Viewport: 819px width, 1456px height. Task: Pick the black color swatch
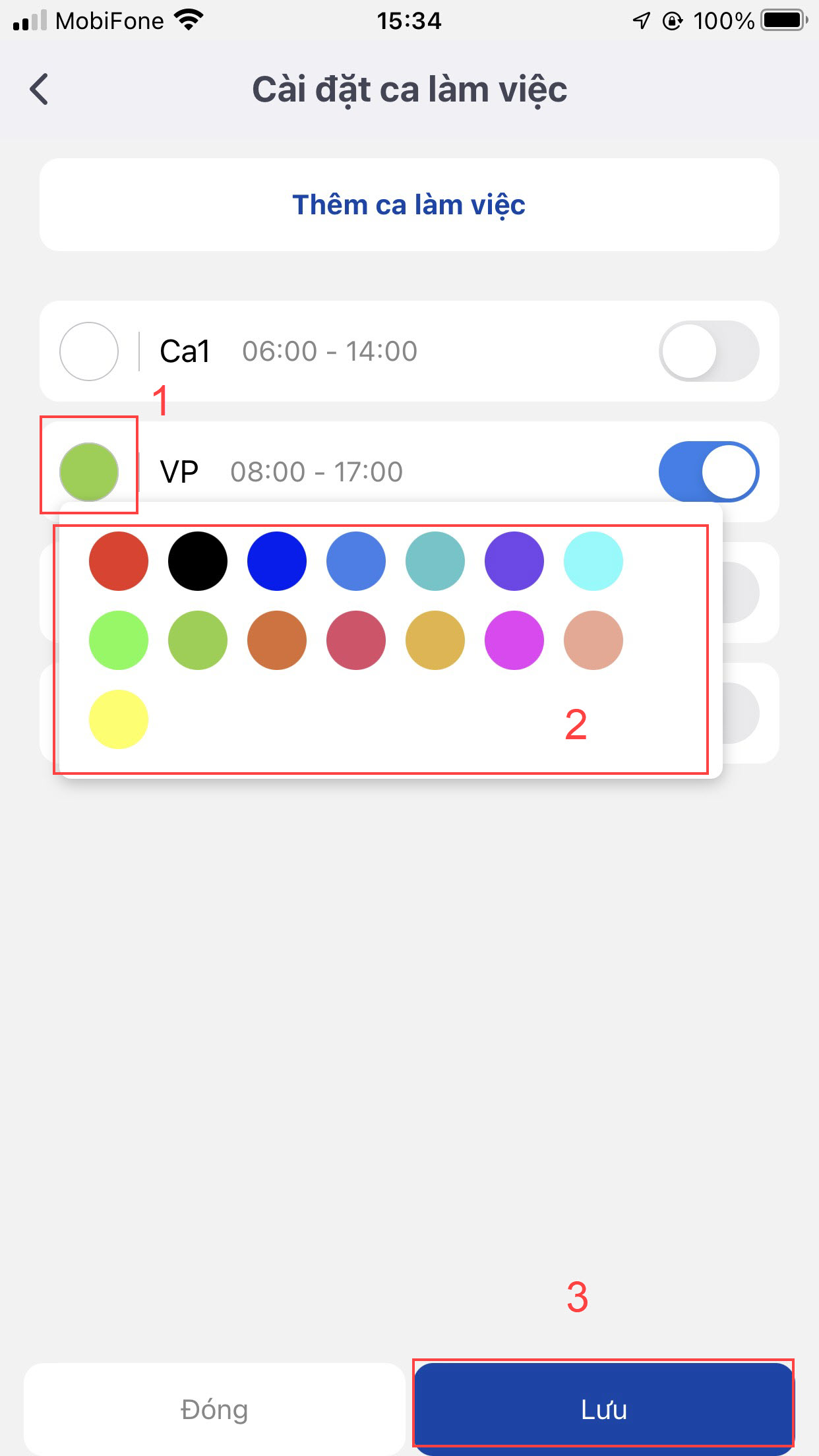tap(198, 561)
